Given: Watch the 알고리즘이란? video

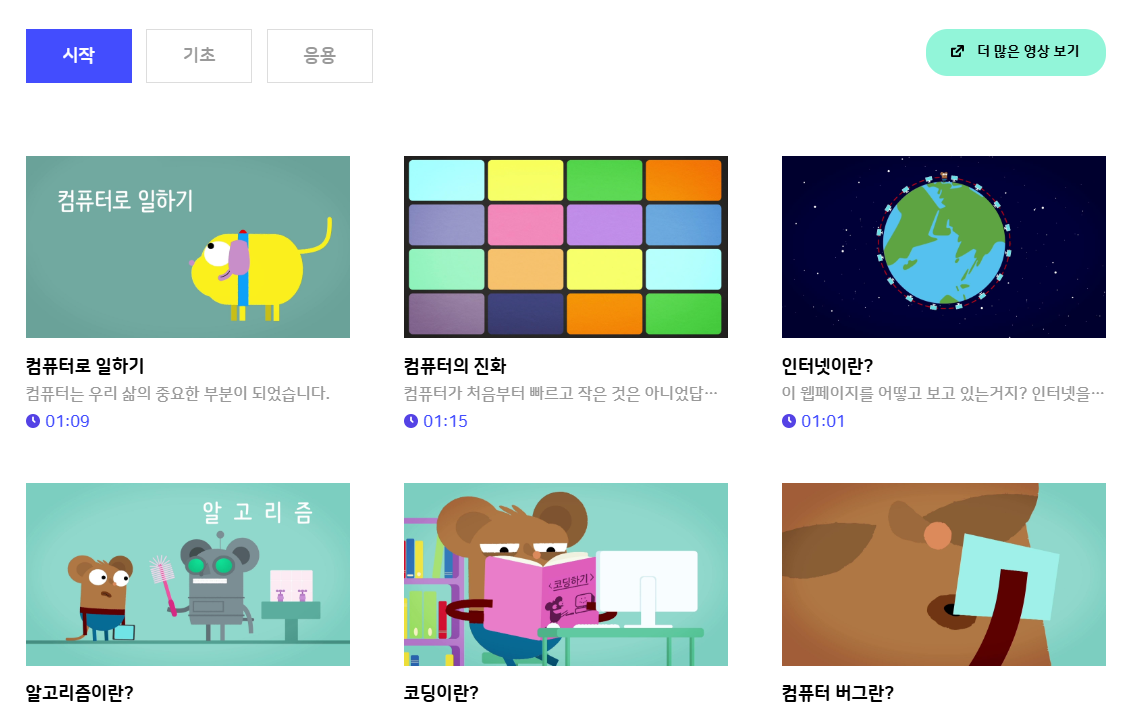Looking at the screenshot, I should tap(188, 575).
